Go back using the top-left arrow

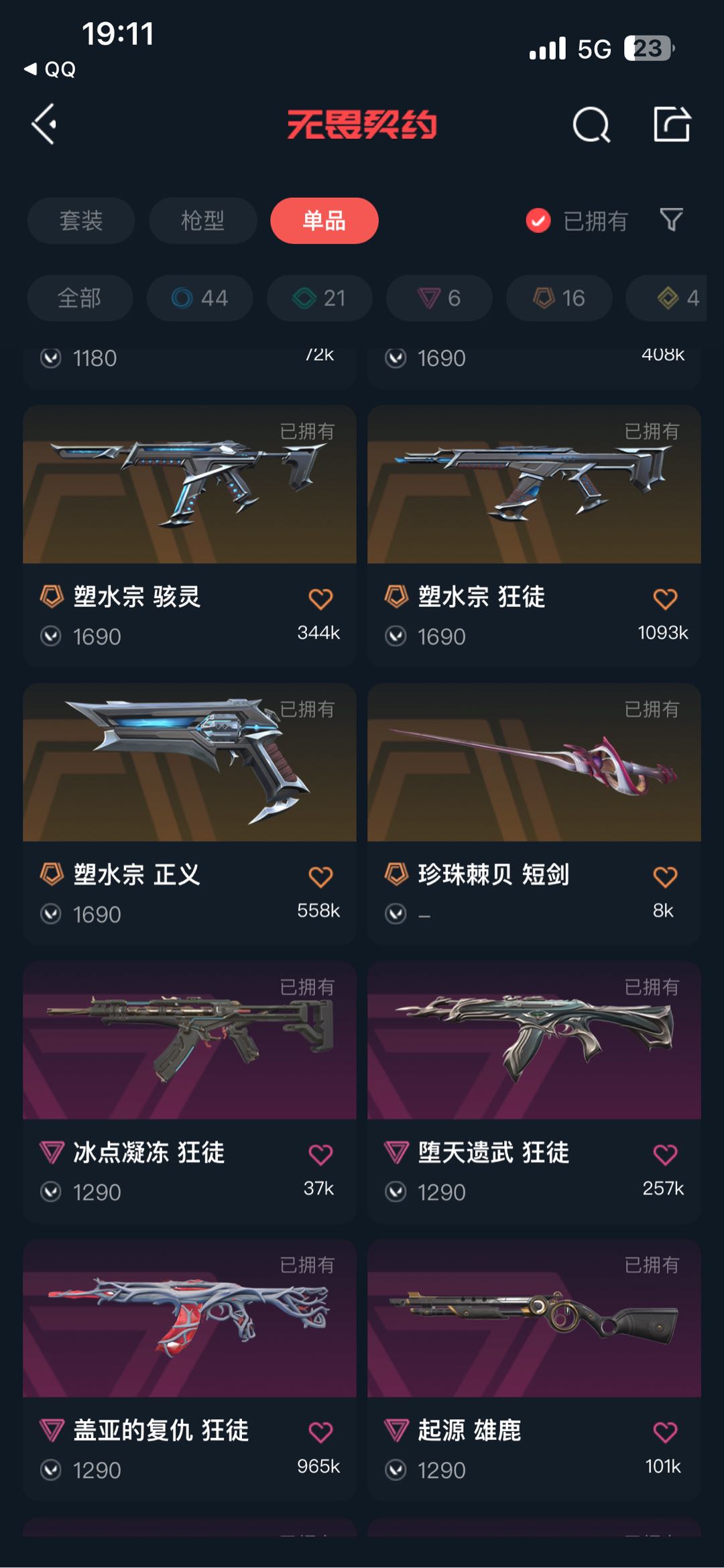coord(44,124)
